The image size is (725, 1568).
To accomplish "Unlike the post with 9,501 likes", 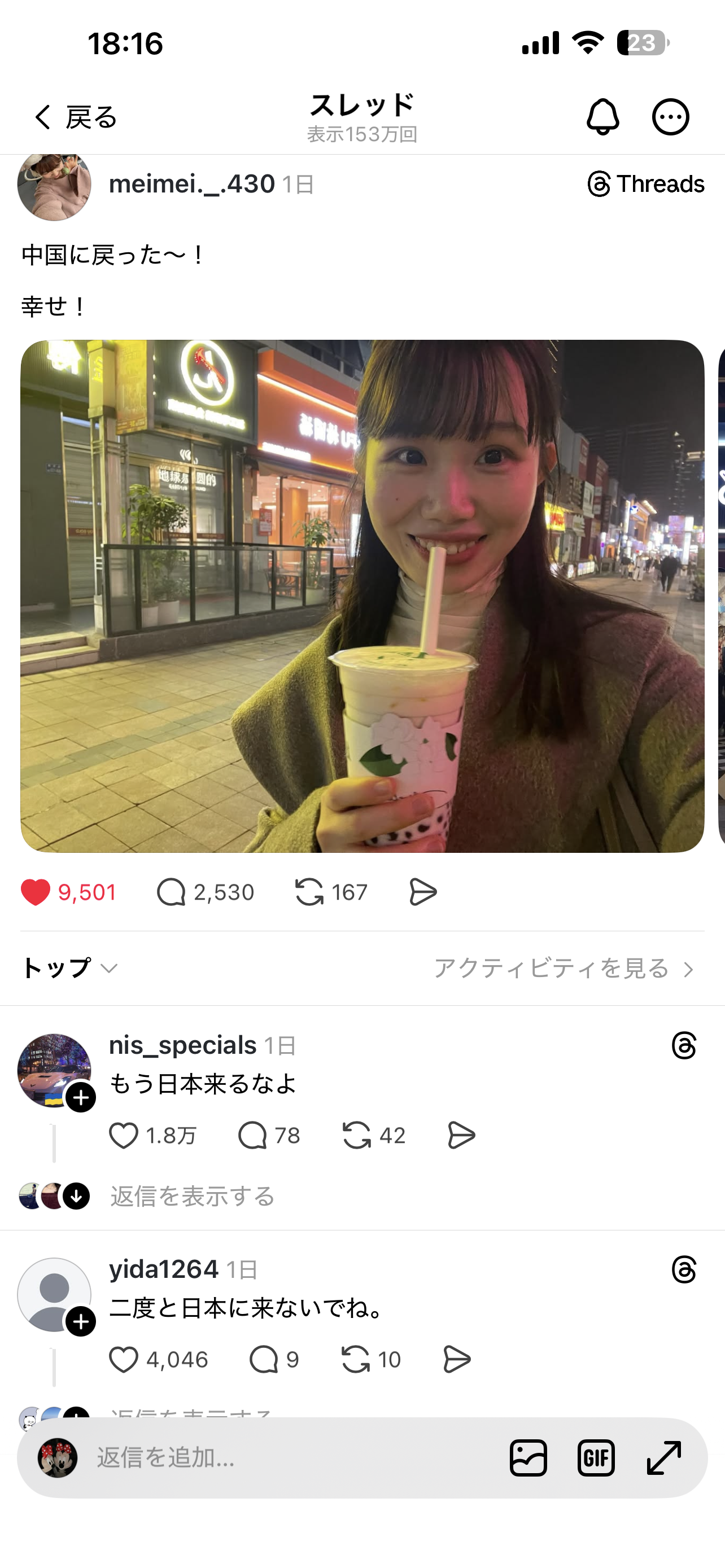I will coord(36,892).
